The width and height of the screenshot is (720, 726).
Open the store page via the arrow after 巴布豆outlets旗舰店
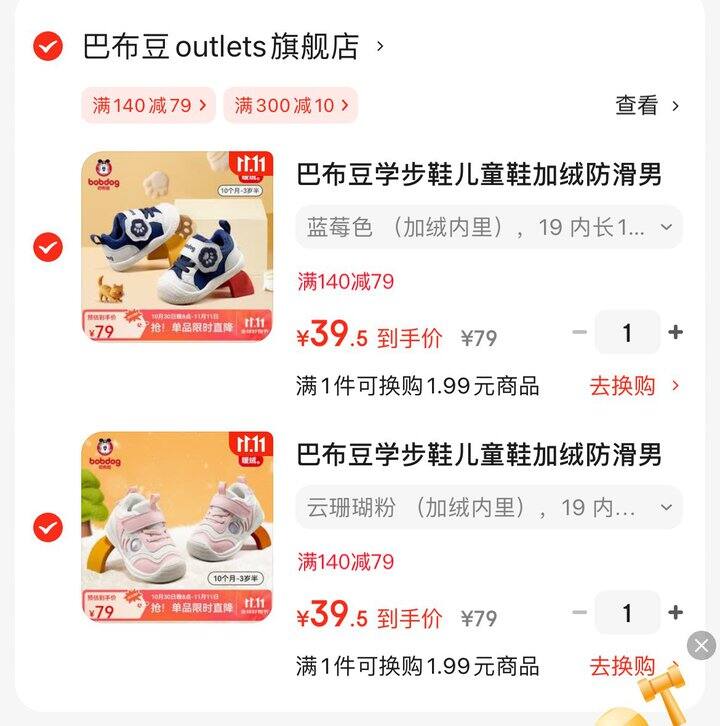coord(378,44)
